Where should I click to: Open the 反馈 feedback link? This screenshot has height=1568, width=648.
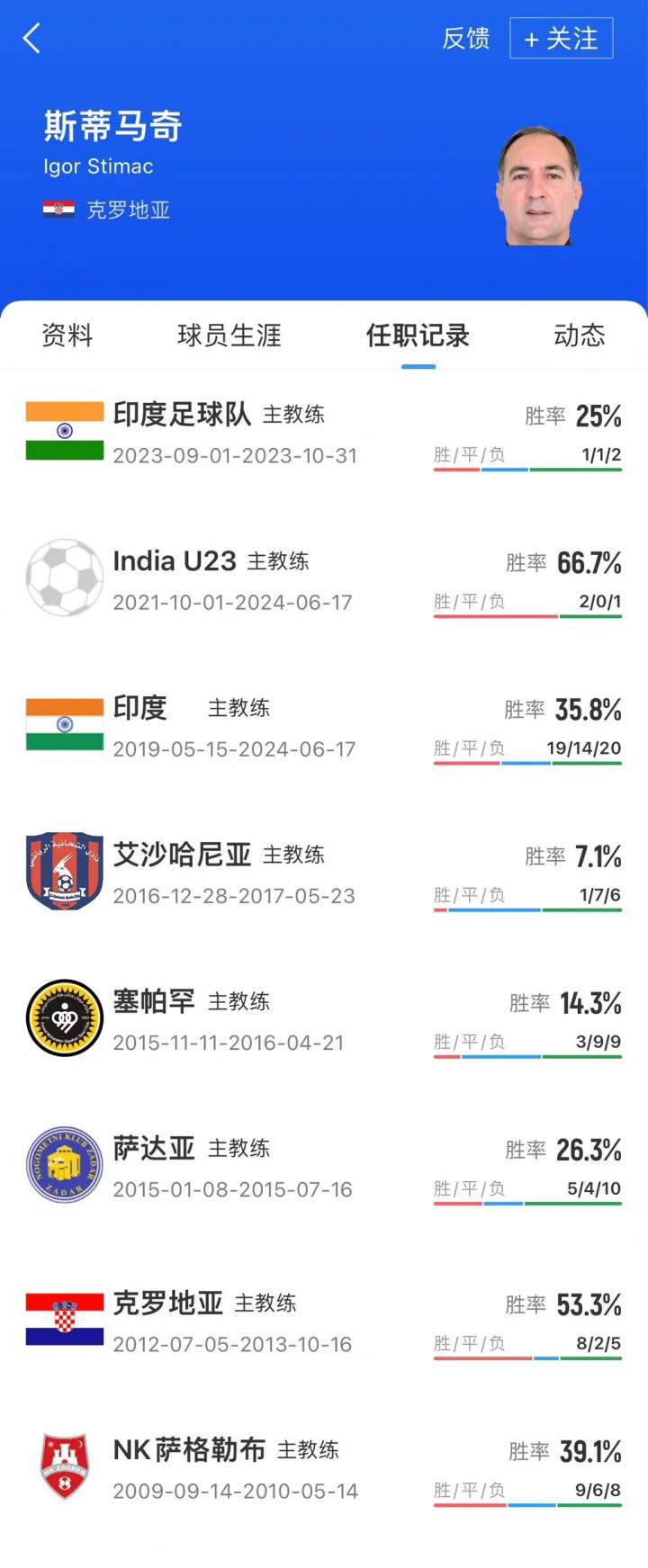465,39
